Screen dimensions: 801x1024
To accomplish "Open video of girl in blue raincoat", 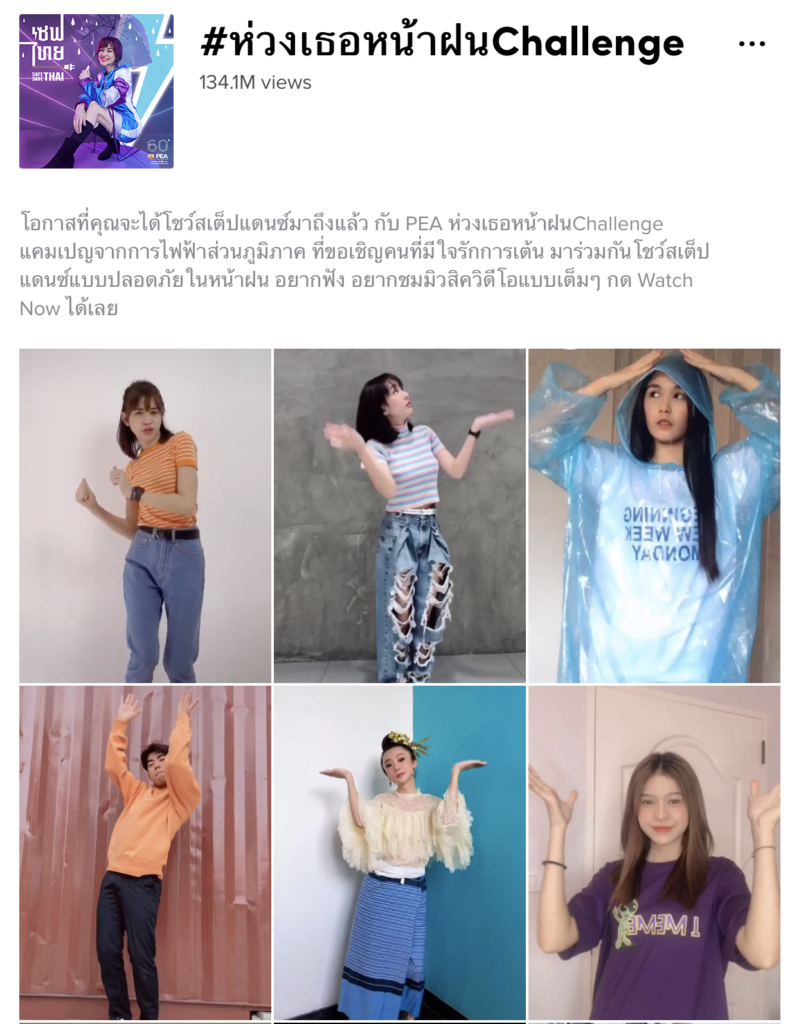I will click(x=654, y=515).
